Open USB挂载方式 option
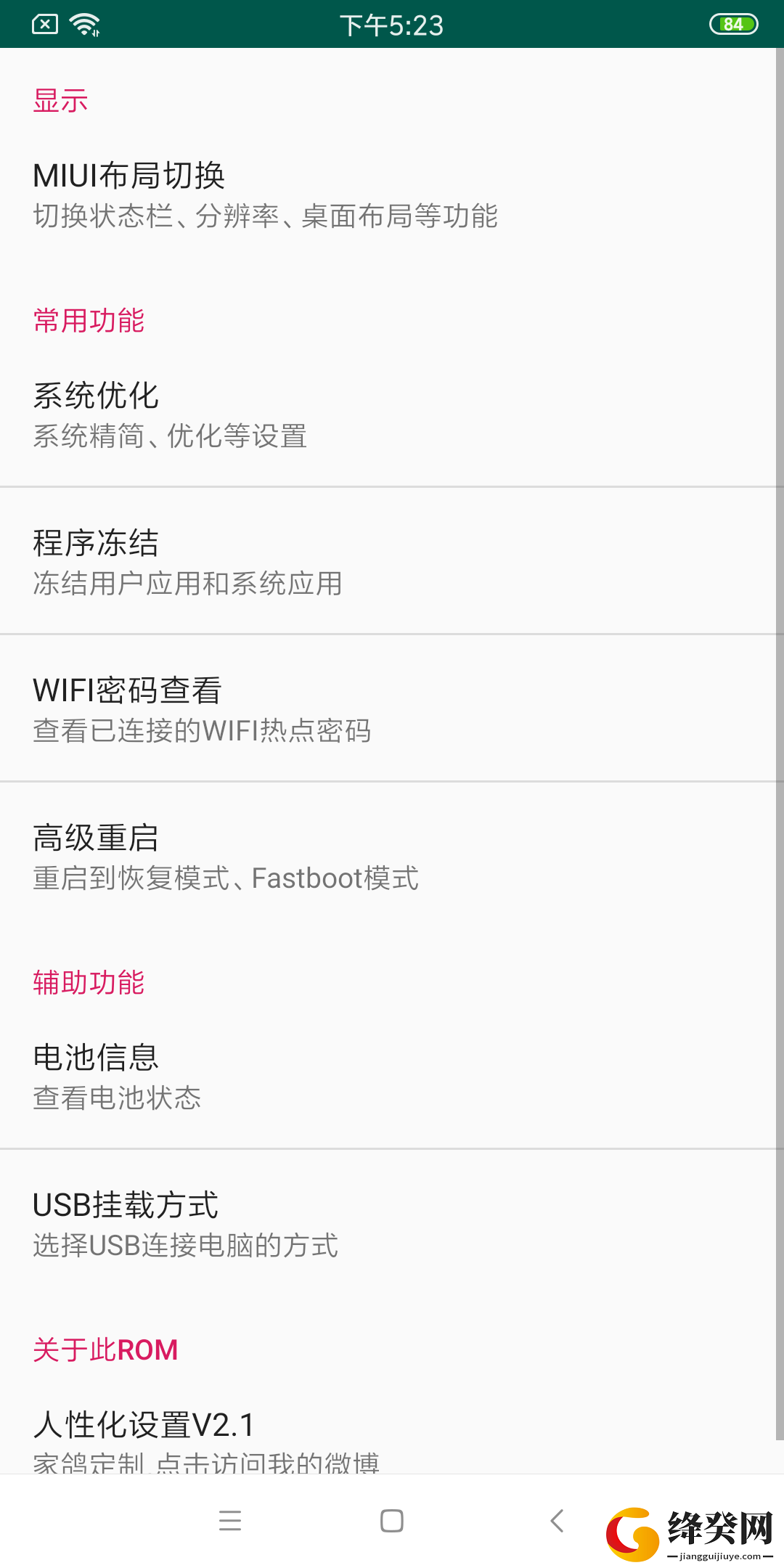Screen dimensions: 784x1568 (x=388, y=1224)
